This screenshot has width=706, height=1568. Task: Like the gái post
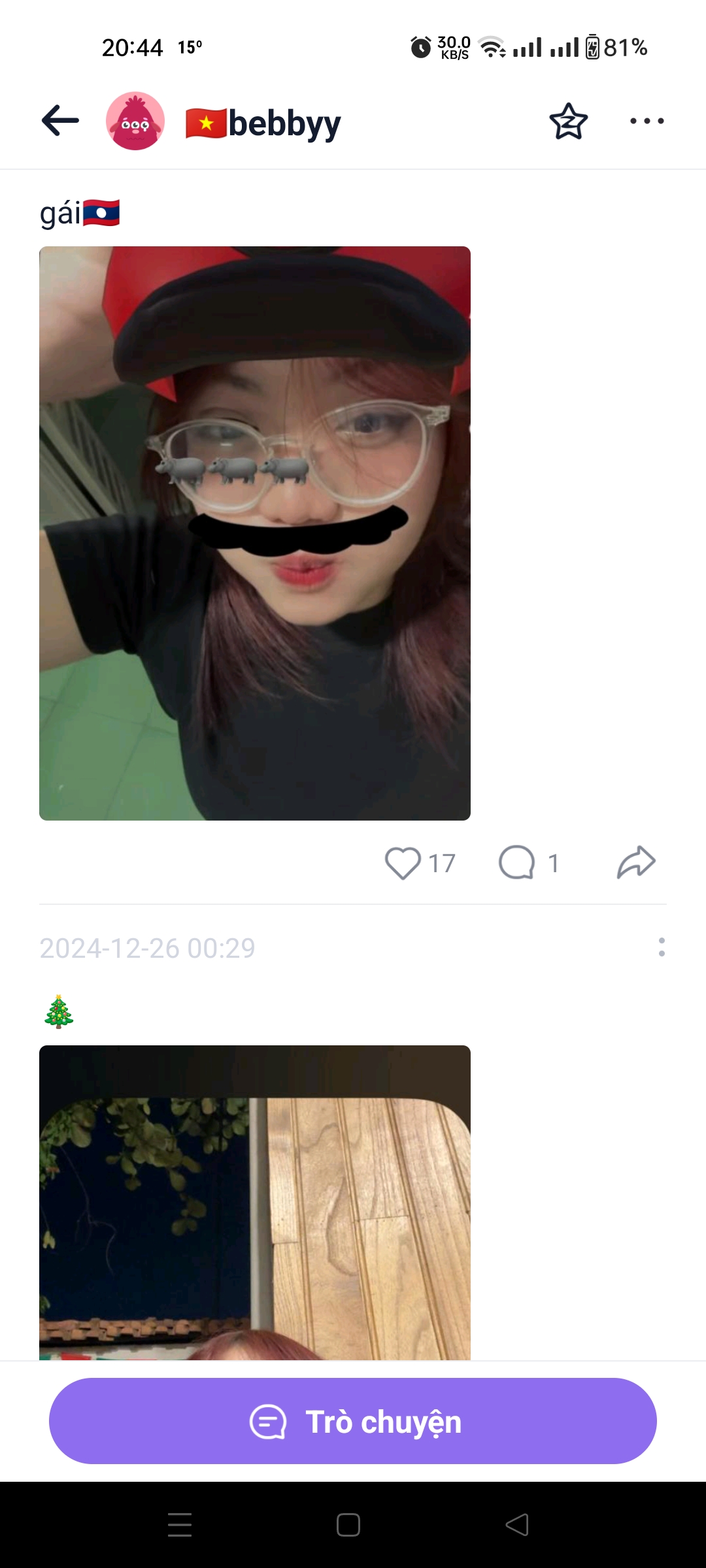[403, 862]
